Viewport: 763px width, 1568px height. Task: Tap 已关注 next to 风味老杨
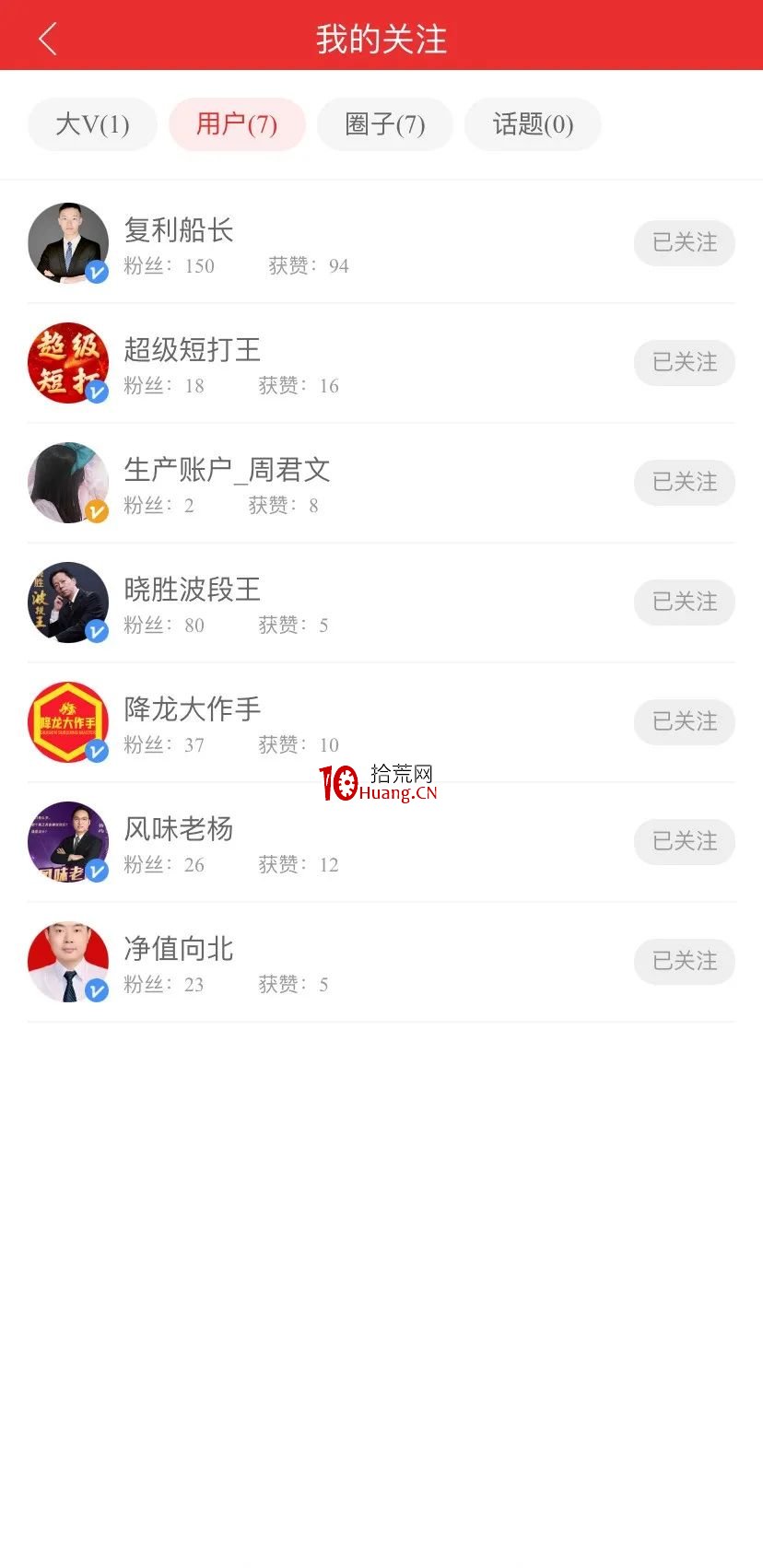coord(685,842)
